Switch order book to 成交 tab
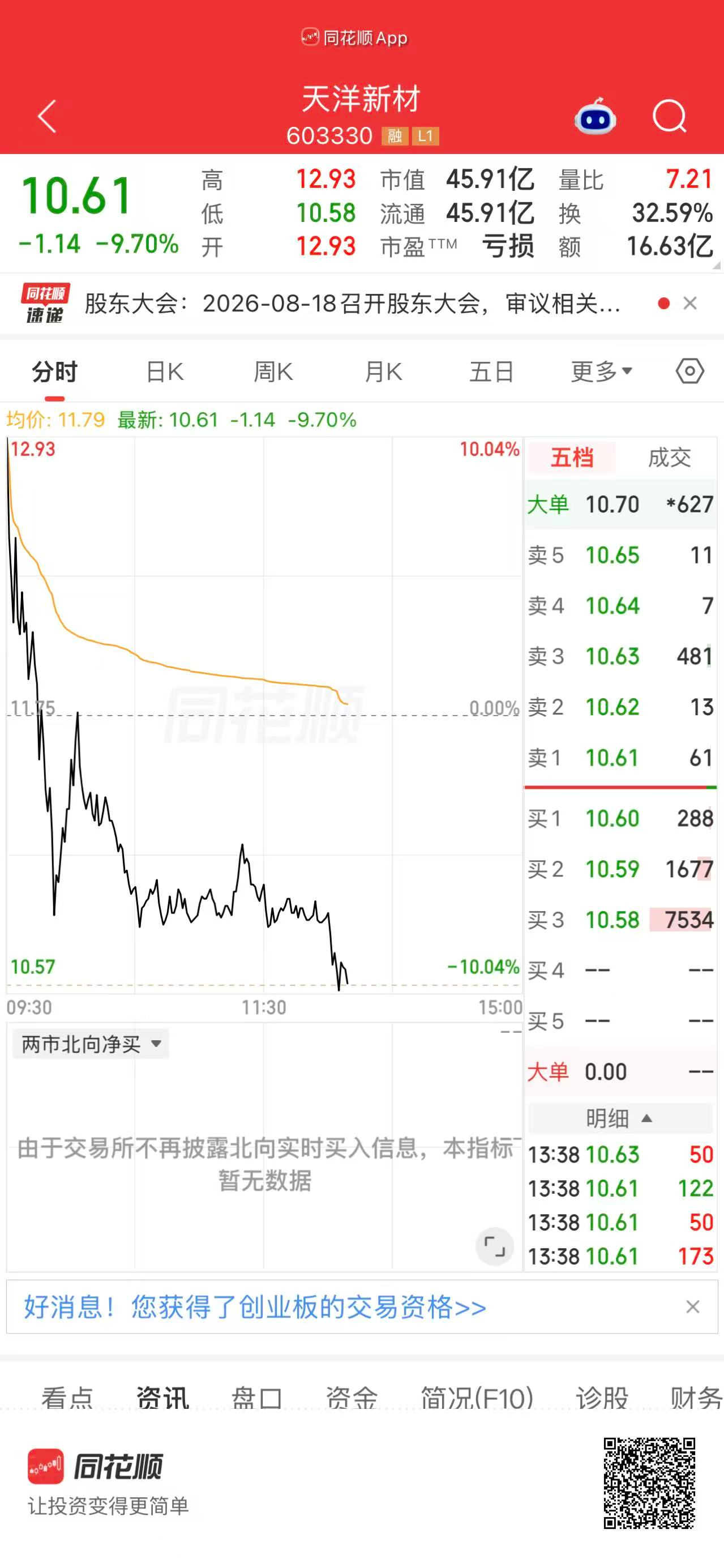The width and height of the screenshot is (724, 1568). [669, 457]
